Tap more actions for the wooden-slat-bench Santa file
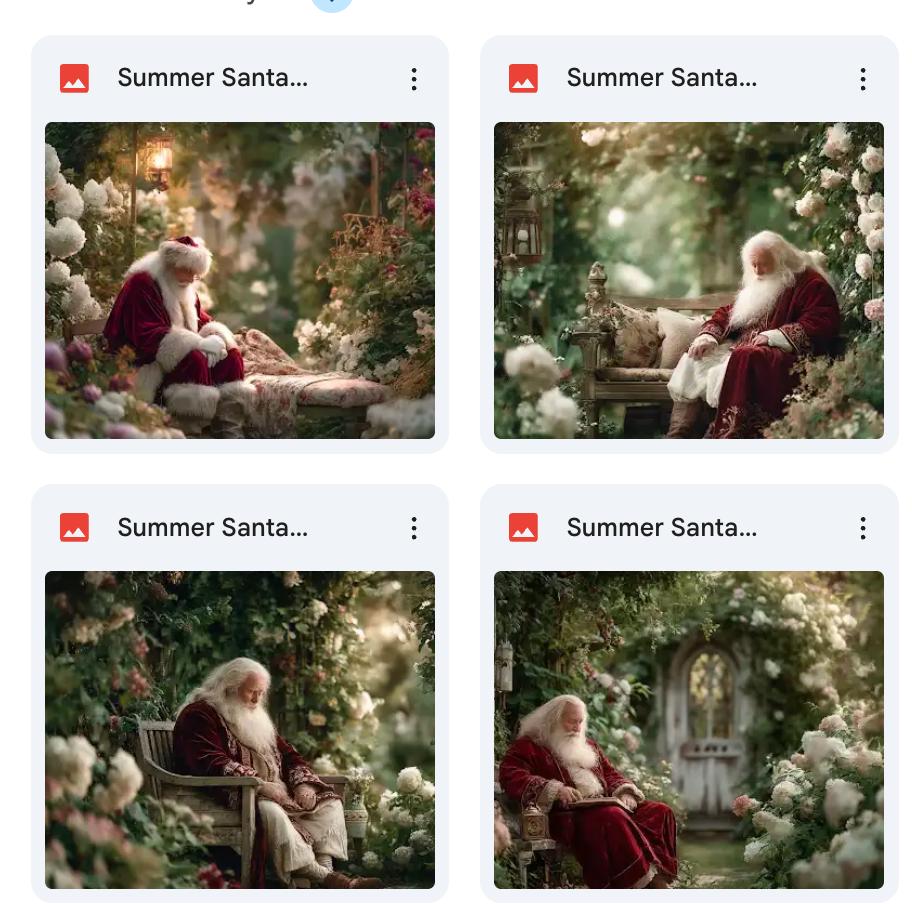 (414, 528)
